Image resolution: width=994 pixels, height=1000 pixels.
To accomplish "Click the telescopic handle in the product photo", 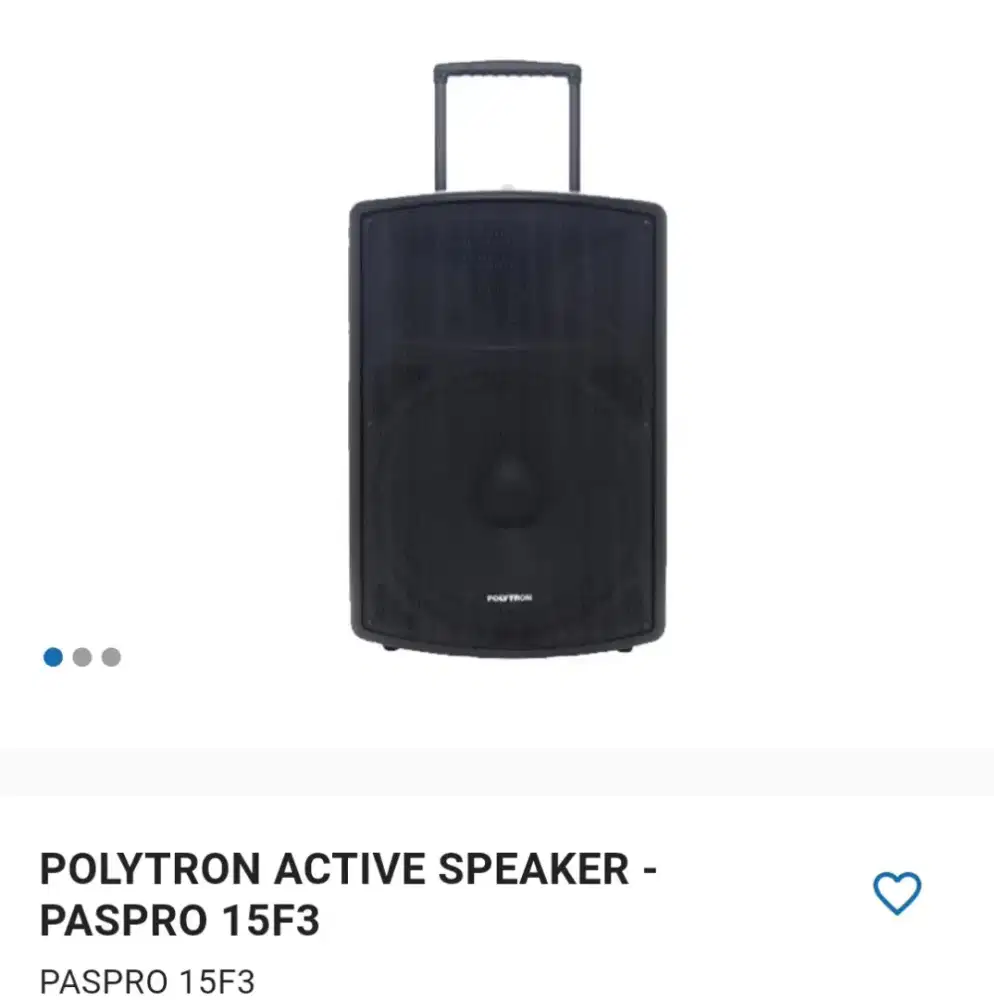I will click(507, 120).
